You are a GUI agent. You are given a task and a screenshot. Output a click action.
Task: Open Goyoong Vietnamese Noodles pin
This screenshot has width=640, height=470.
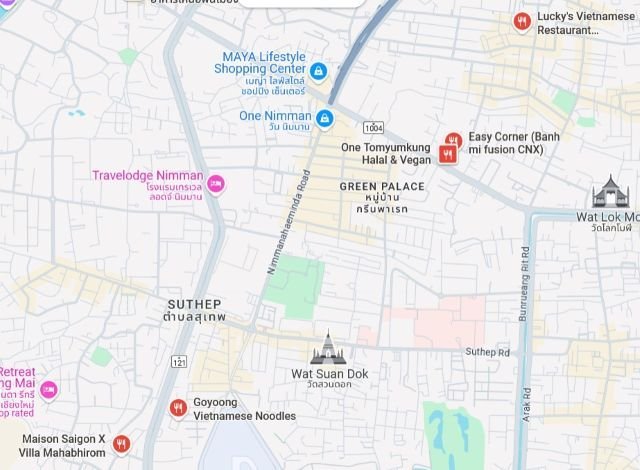pos(178,408)
